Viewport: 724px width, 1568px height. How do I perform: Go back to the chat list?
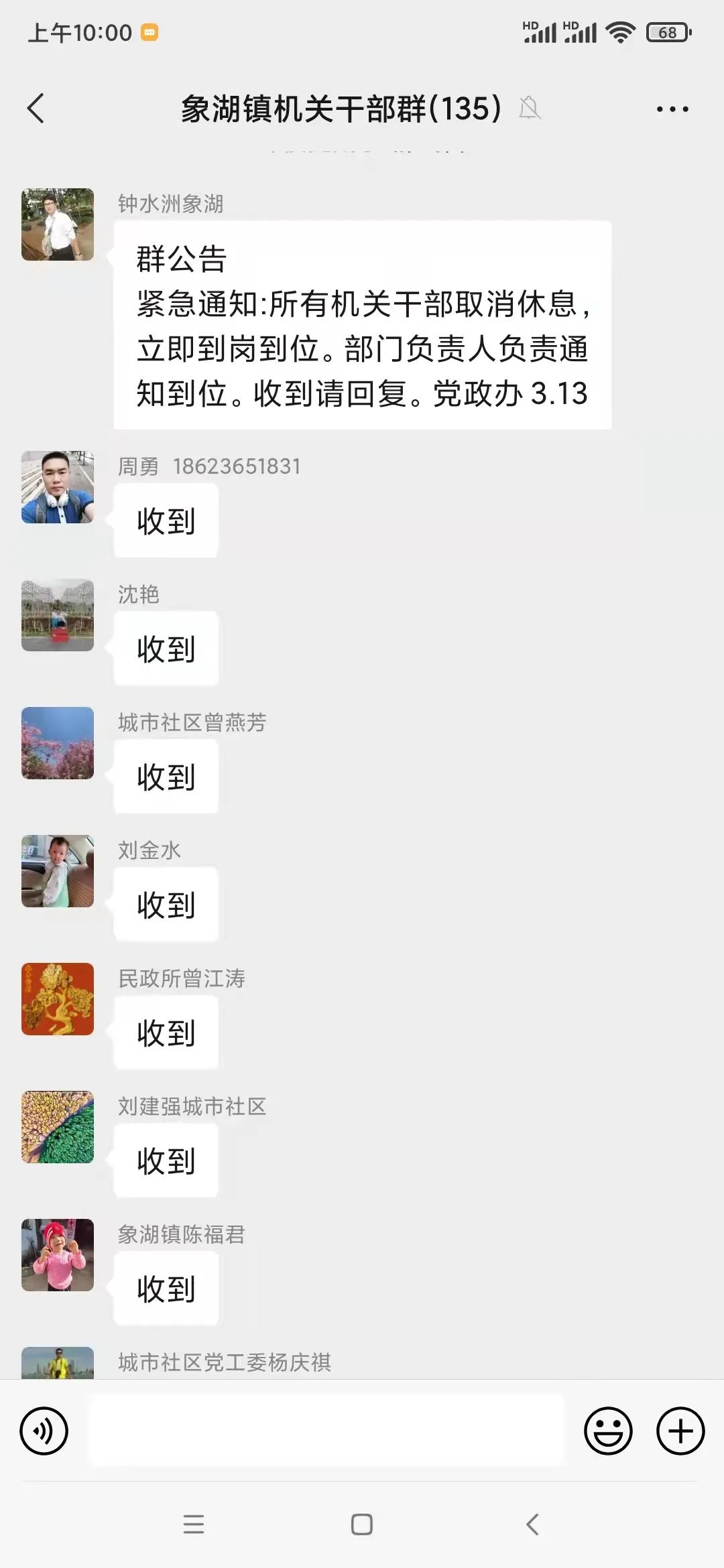pyautogui.click(x=36, y=109)
